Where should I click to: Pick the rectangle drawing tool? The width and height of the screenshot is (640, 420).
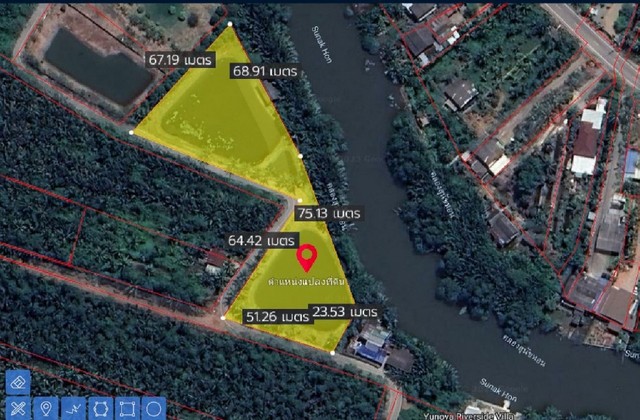click(x=127, y=408)
